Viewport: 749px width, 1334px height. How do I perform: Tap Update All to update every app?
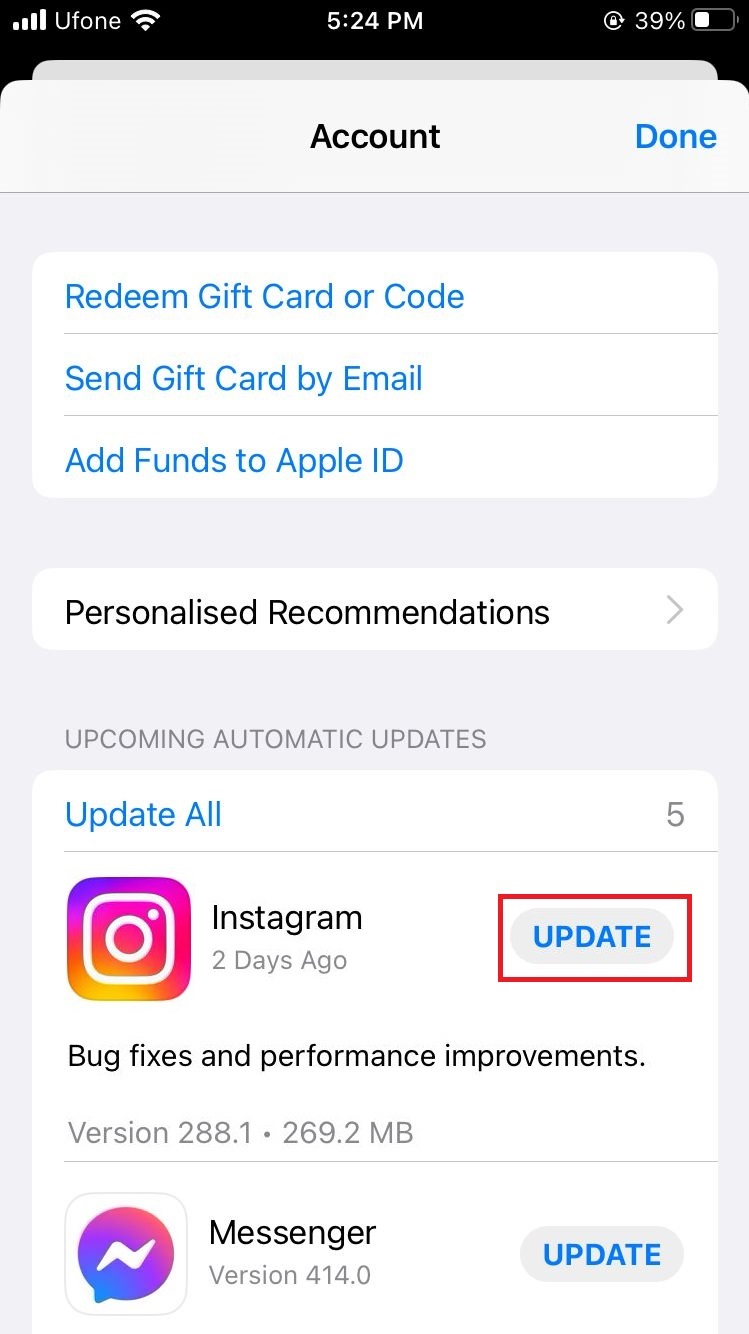144,814
